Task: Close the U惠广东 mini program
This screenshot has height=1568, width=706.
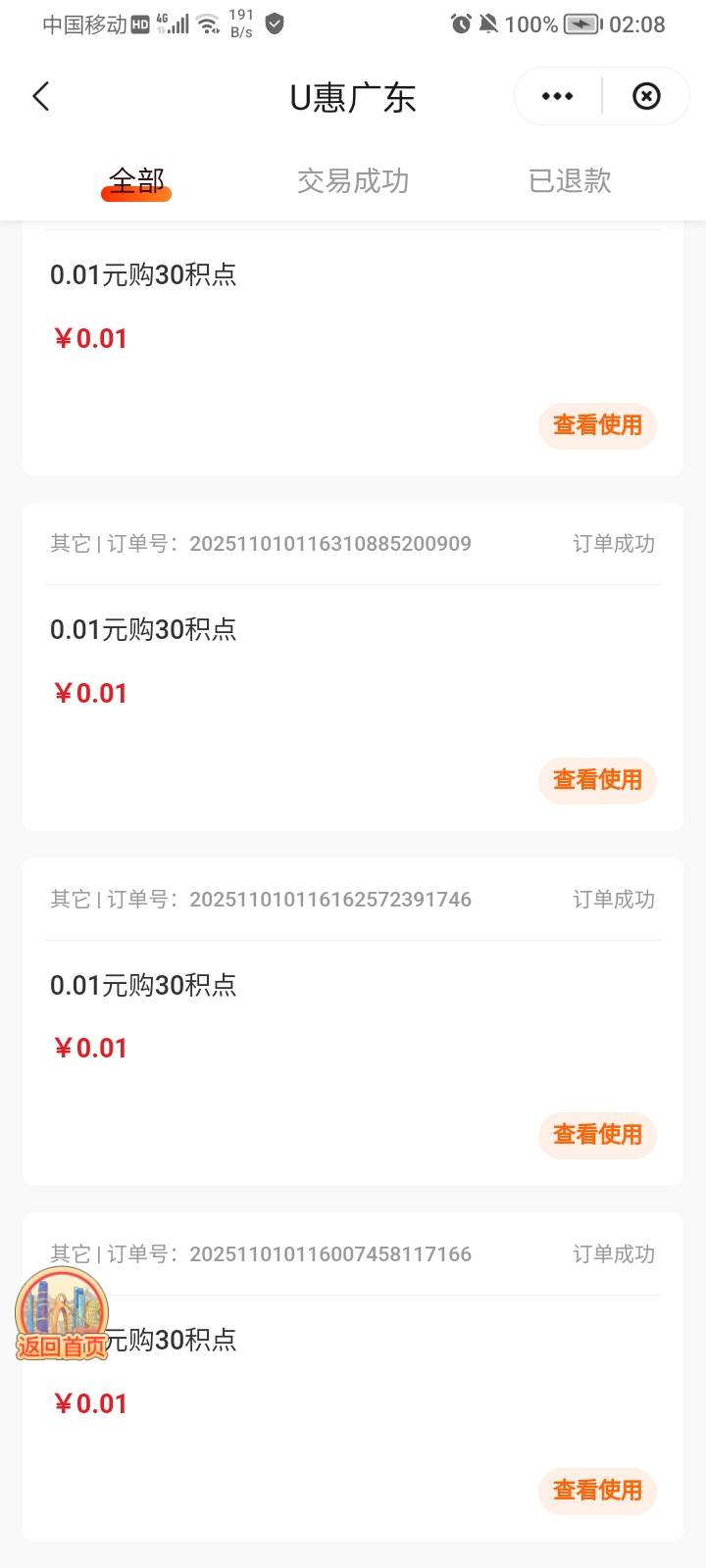Action: [x=646, y=96]
